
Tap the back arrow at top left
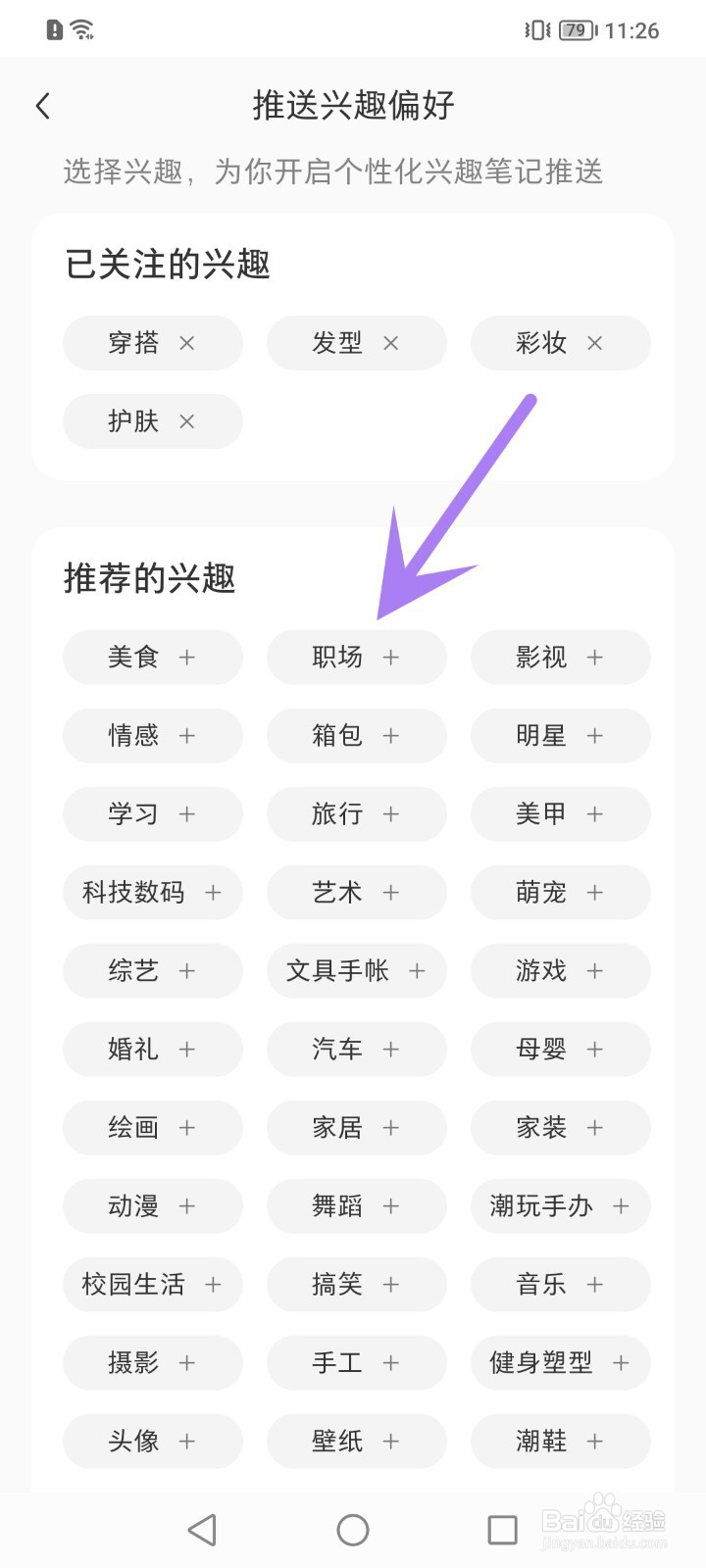[41, 105]
